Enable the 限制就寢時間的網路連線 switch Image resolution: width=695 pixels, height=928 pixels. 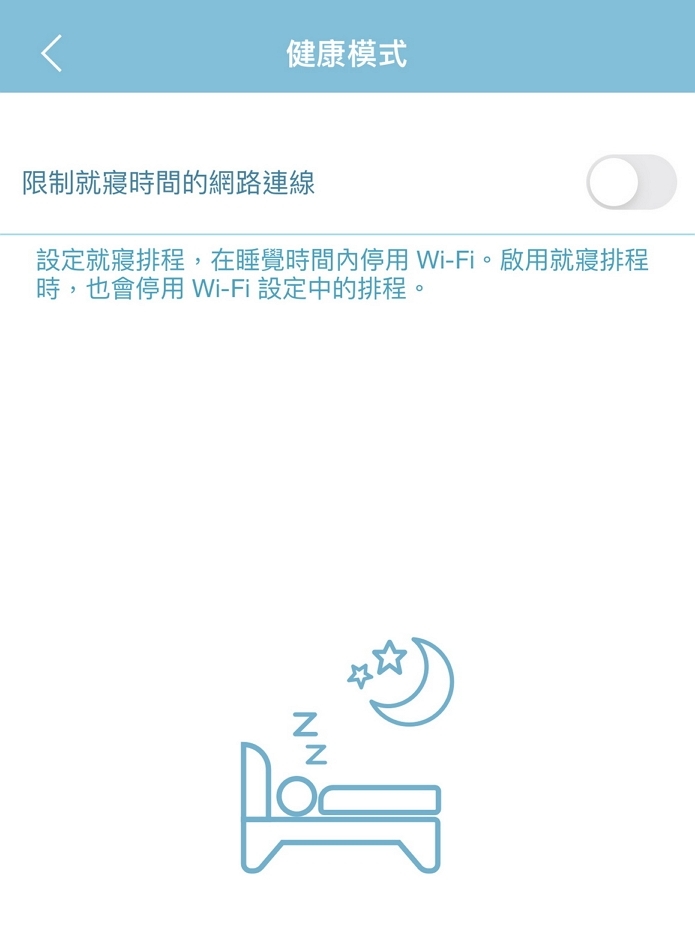click(x=631, y=183)
